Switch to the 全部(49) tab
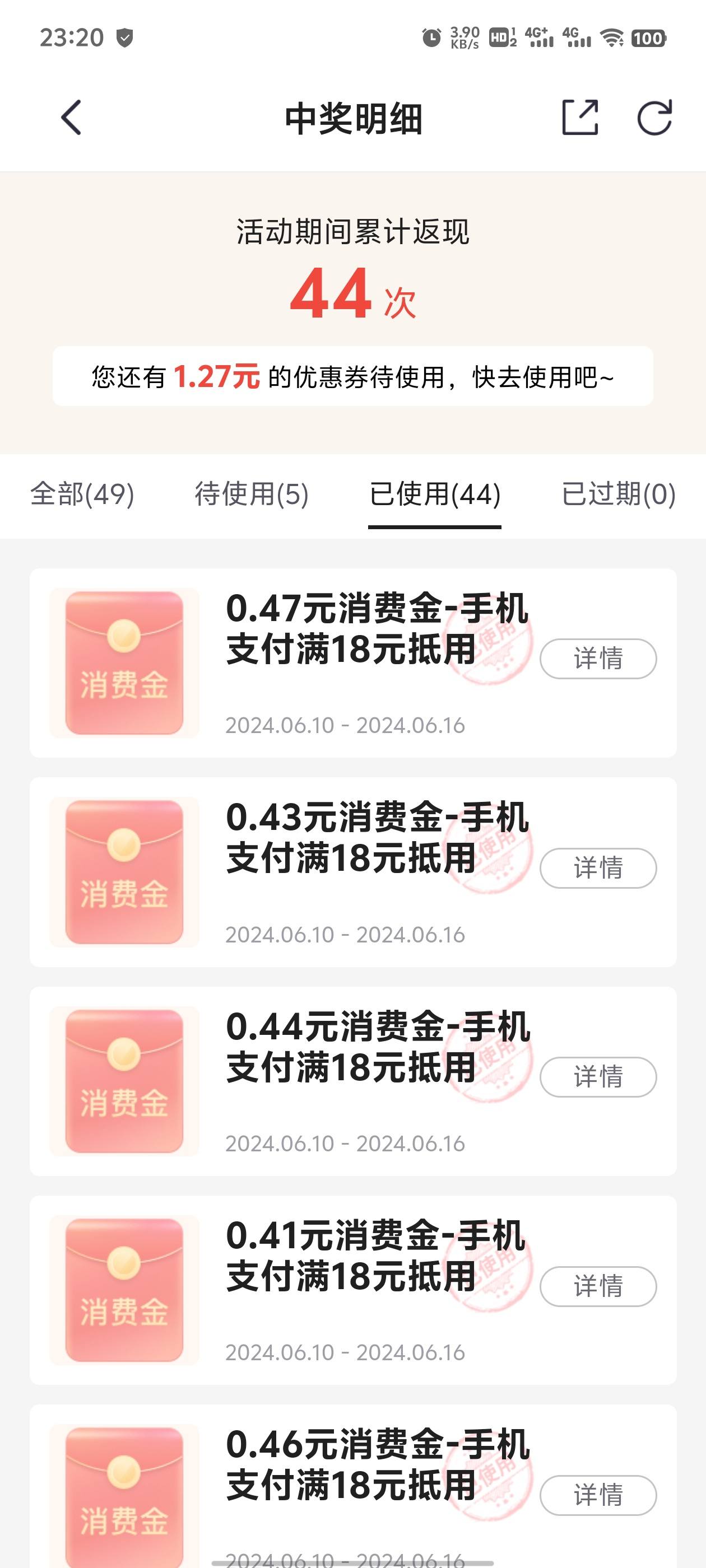The image size is (706, 1568). [82, 494]
